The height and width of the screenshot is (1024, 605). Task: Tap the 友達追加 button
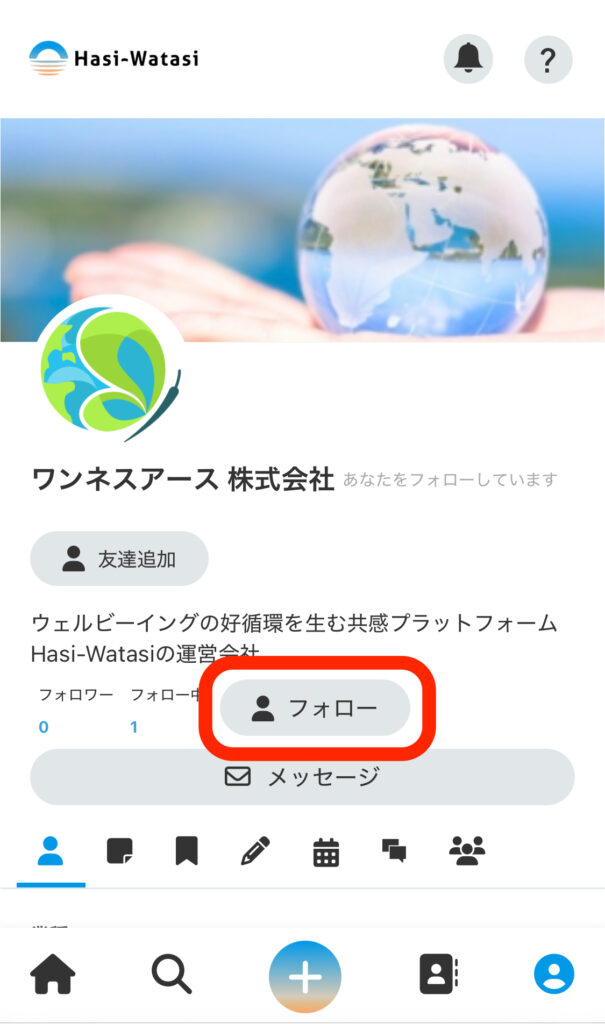point(119,559)
